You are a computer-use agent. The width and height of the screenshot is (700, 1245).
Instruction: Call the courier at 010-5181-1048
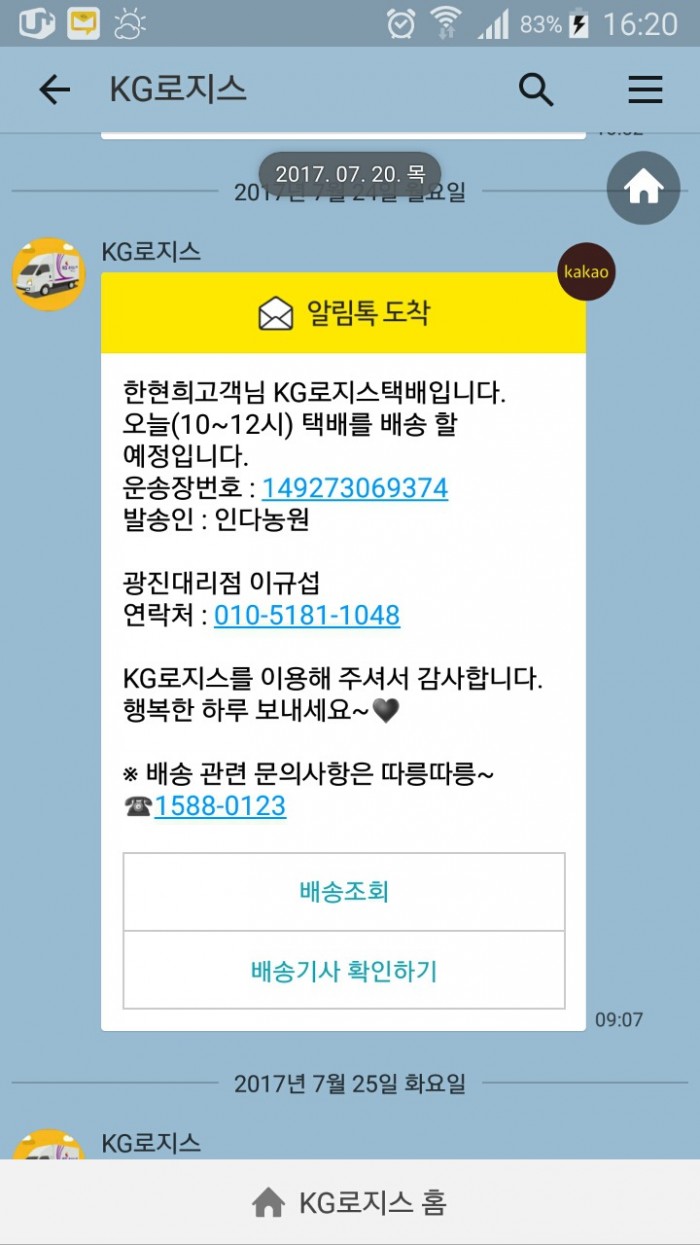(307, 615)
